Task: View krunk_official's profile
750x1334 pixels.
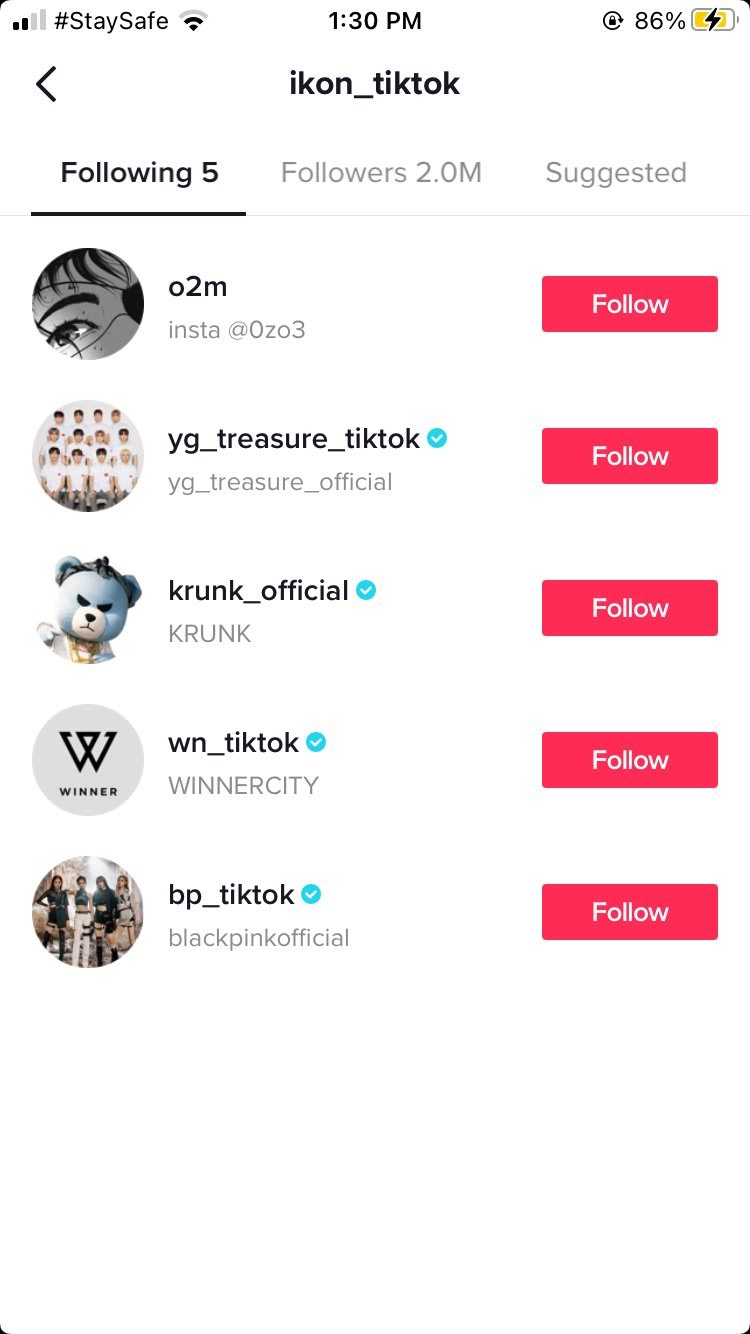Action: (88, 608)
